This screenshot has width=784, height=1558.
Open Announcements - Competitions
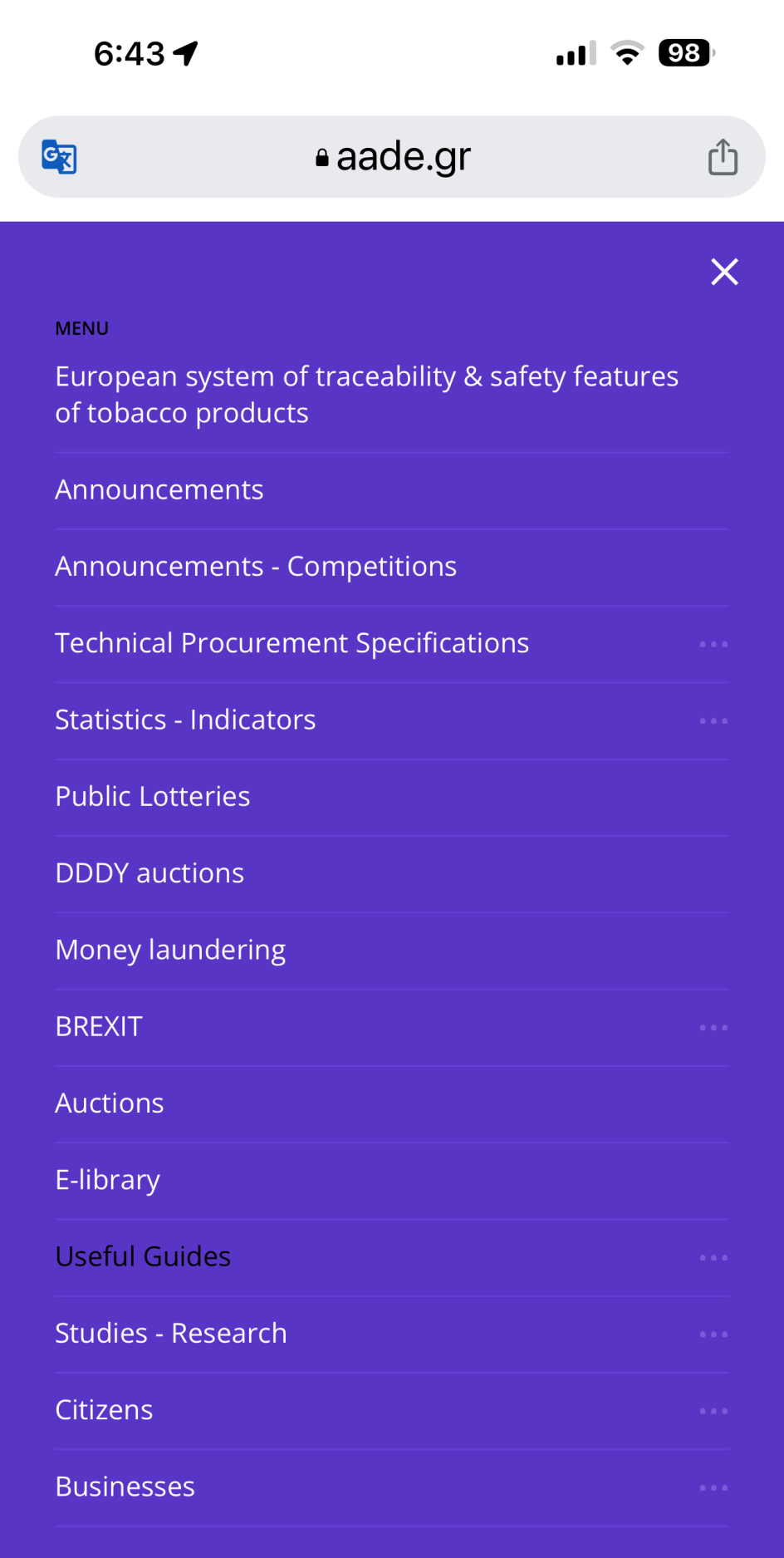(256, 567)
